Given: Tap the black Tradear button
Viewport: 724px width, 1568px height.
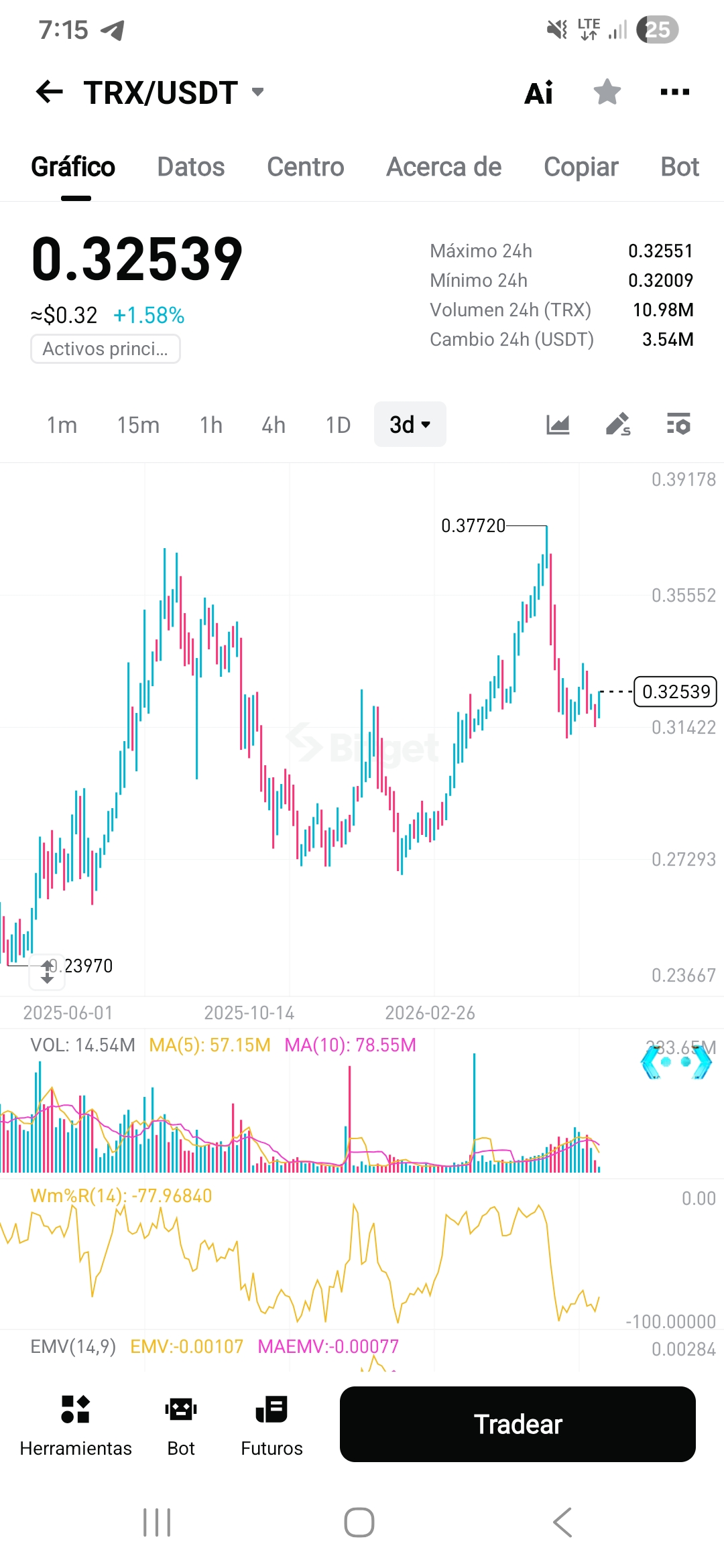Looking at the screenshot, I should (518, 1424).
